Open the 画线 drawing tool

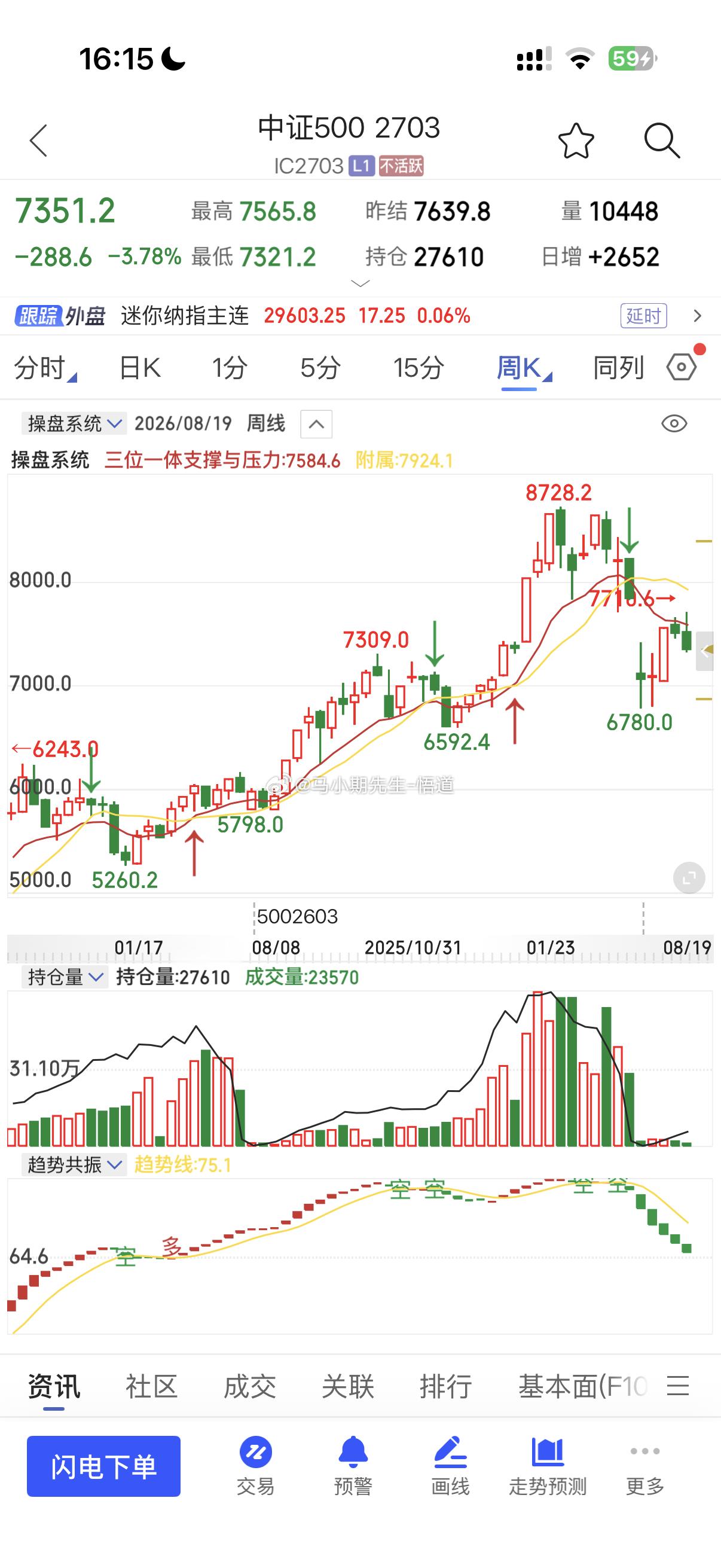pos(450,1466)
